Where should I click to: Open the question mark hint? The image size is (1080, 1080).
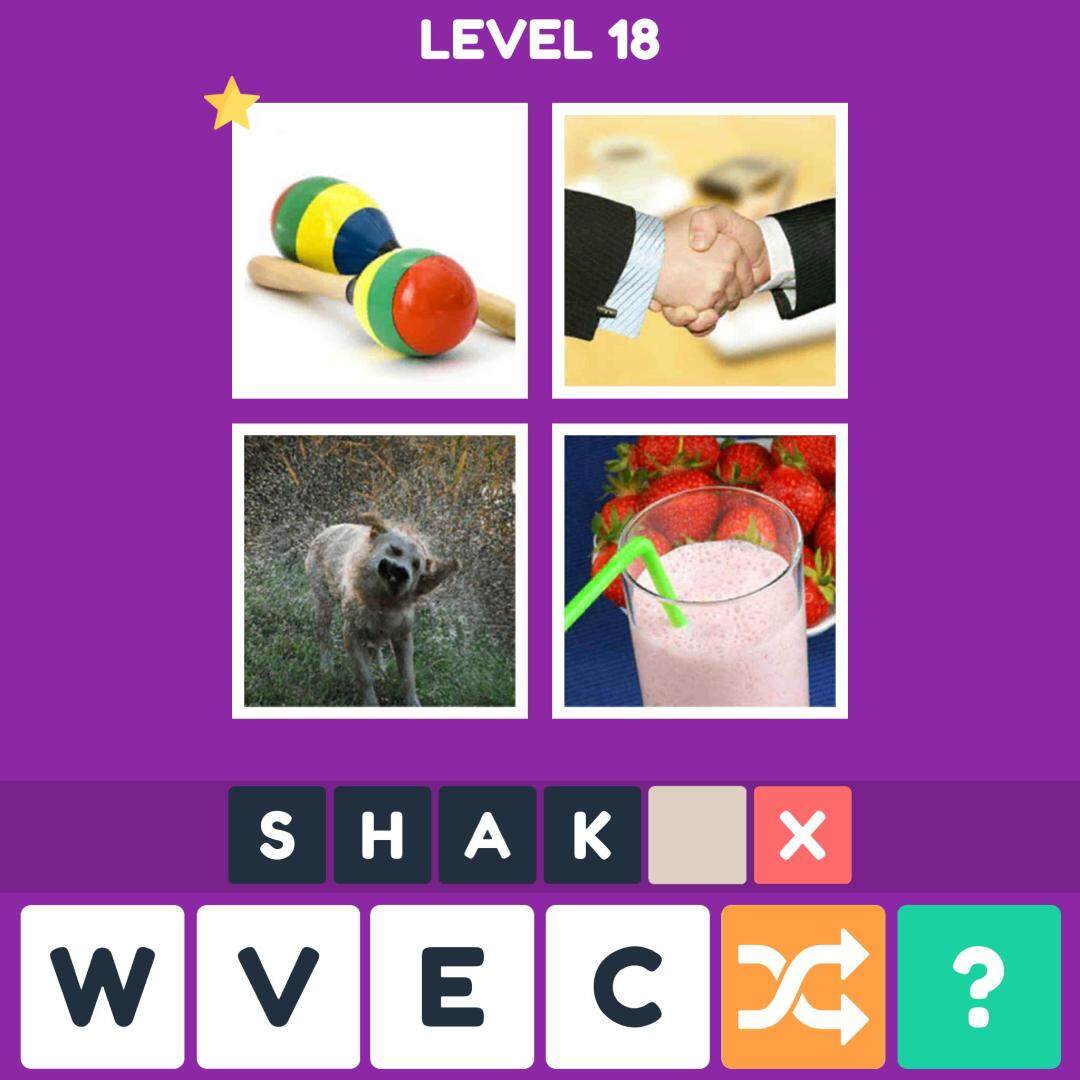[x=978, y=986]
